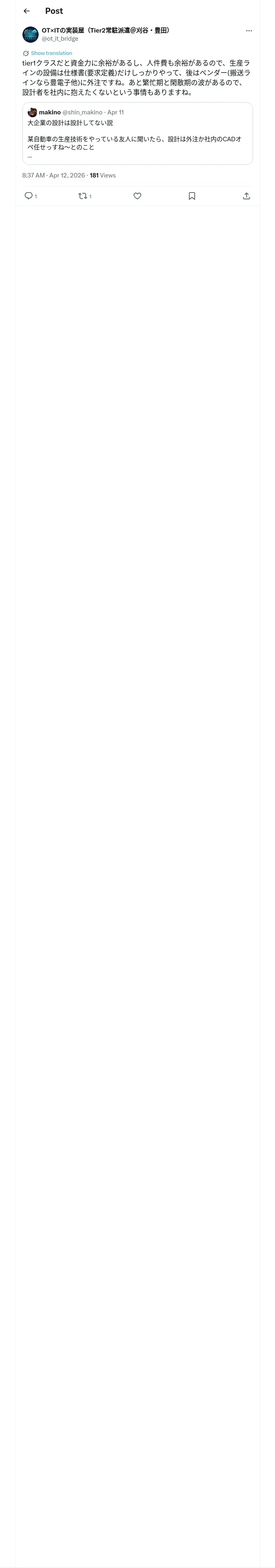Open the @ot_it_bridge handle
275x1568 pixels.
[x=60, y=38]
